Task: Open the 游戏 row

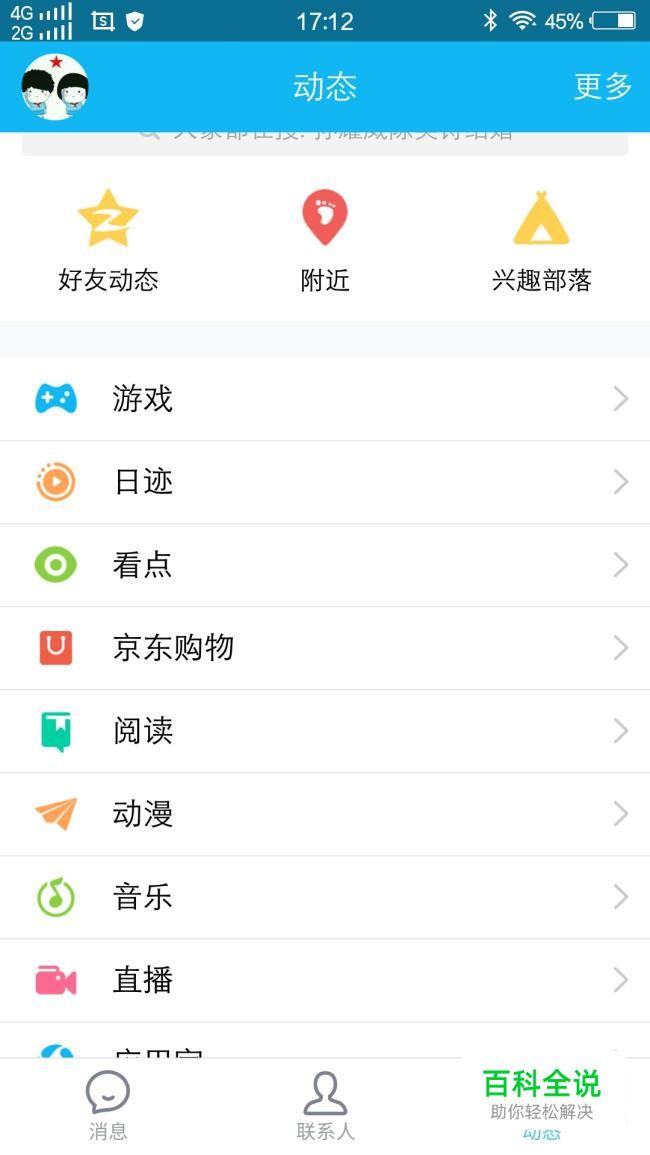Action: click(x=325, y=399)
